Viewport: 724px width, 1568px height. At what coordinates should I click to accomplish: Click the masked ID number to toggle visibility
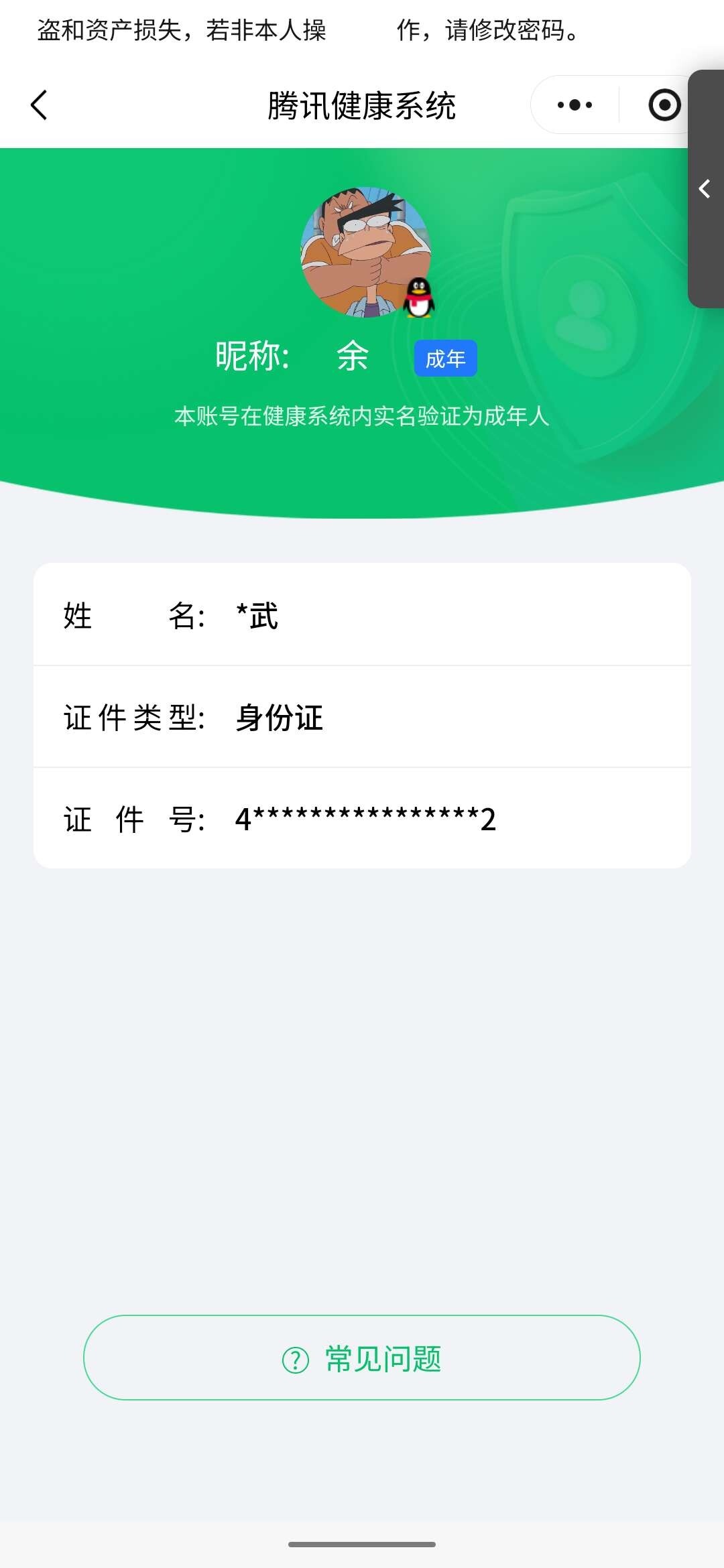365,819
